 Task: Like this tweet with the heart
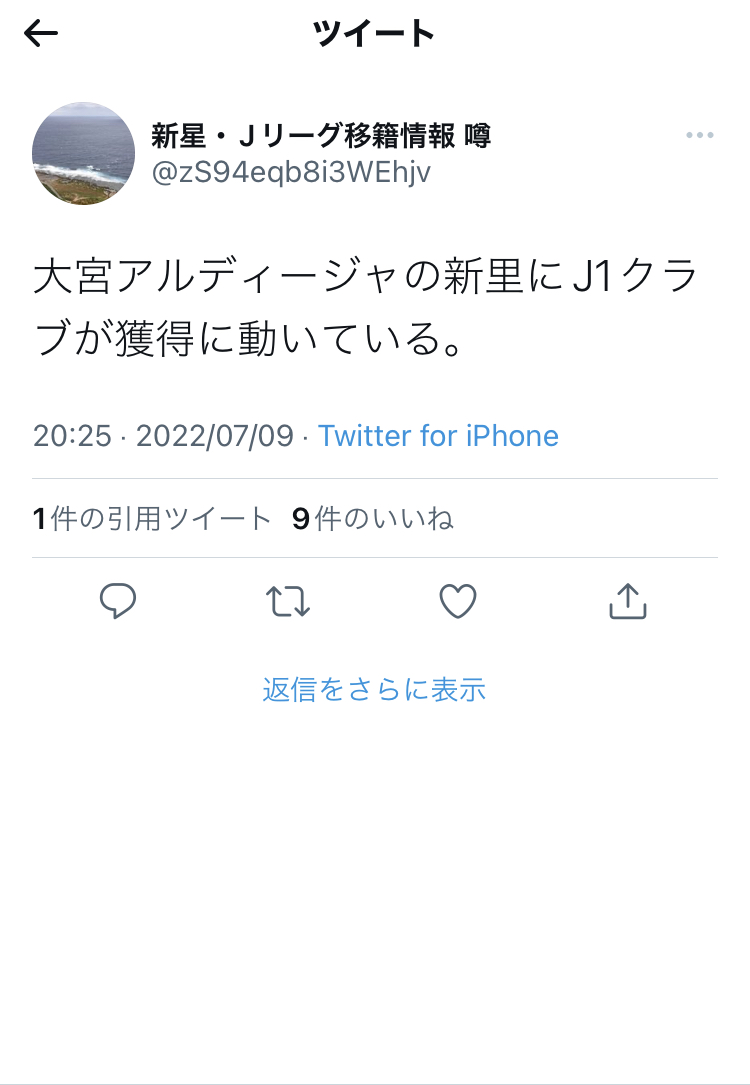458,601
